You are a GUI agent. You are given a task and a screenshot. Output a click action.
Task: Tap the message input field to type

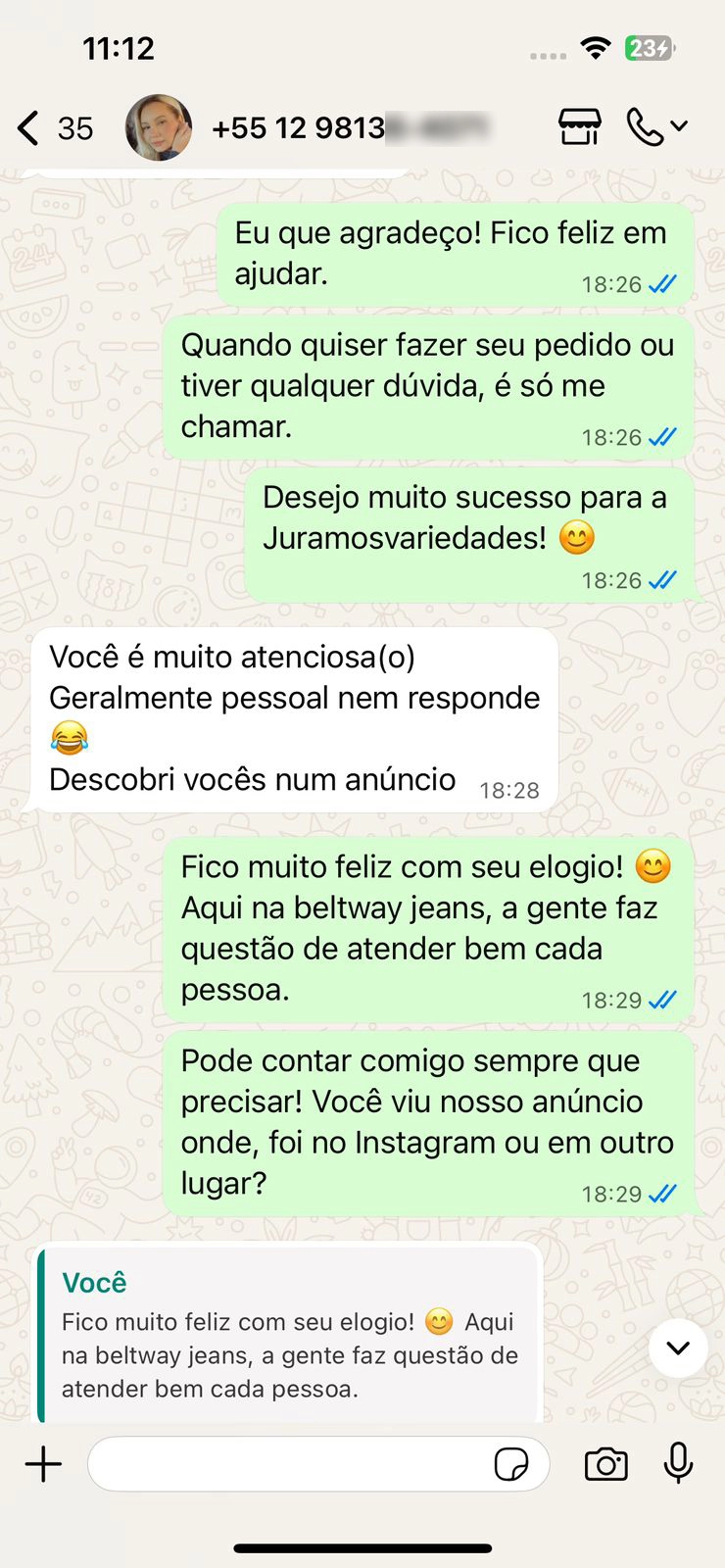(x=294, y=1464)
